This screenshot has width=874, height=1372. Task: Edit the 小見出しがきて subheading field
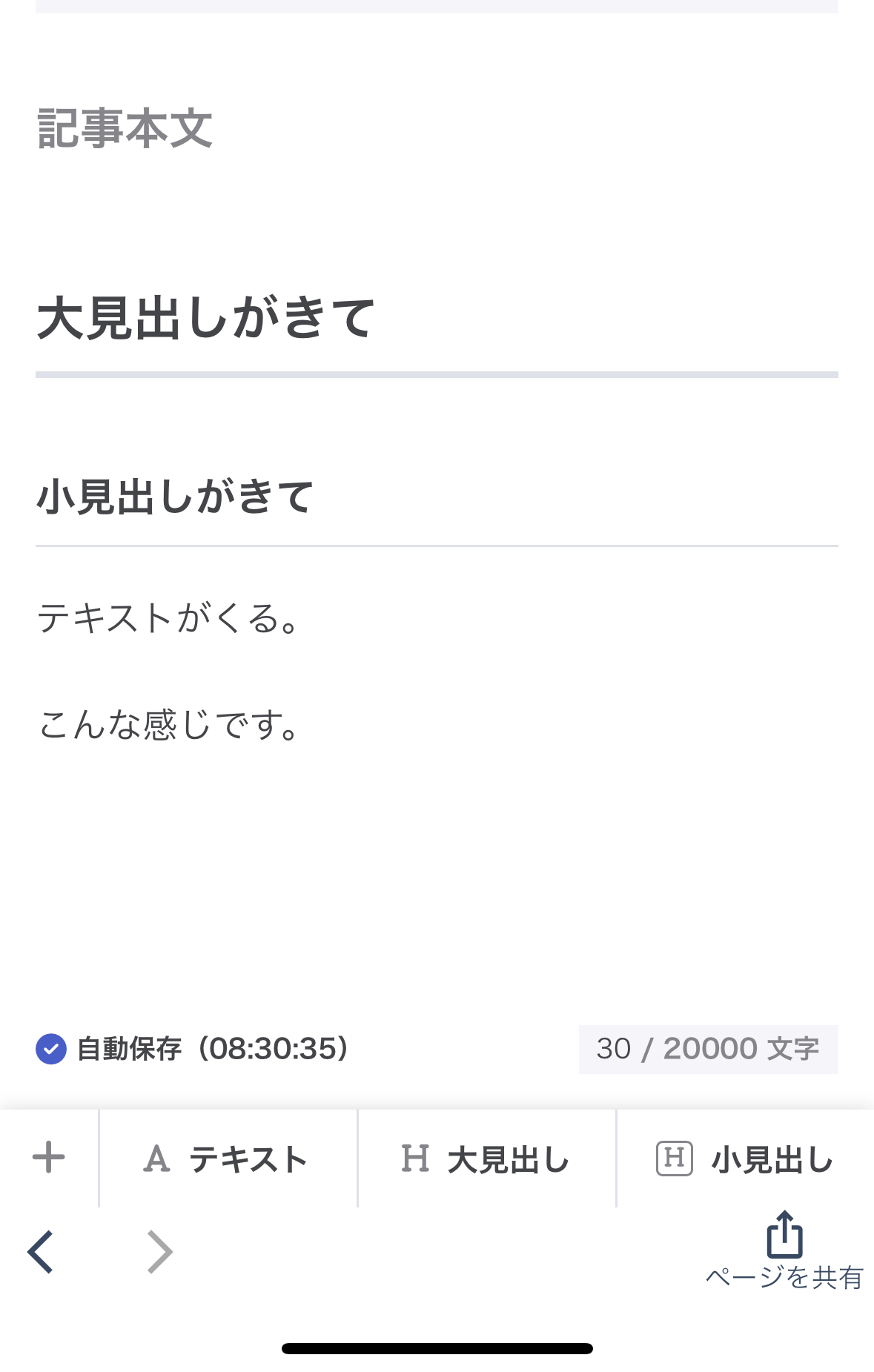(437, 497)
